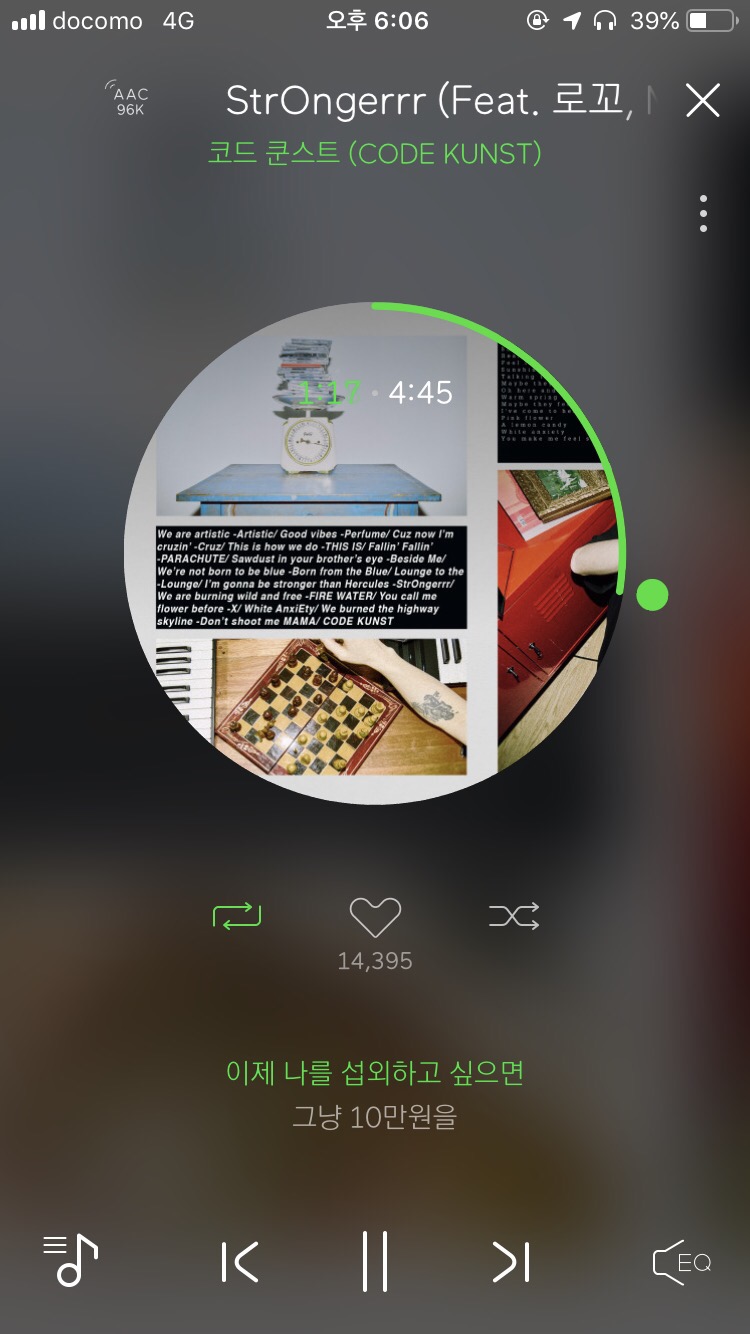Viewport: 750px width, 1334px height.
Task: Toggle repeat mode
Action: pyautogui.click(x=237, y=915)
